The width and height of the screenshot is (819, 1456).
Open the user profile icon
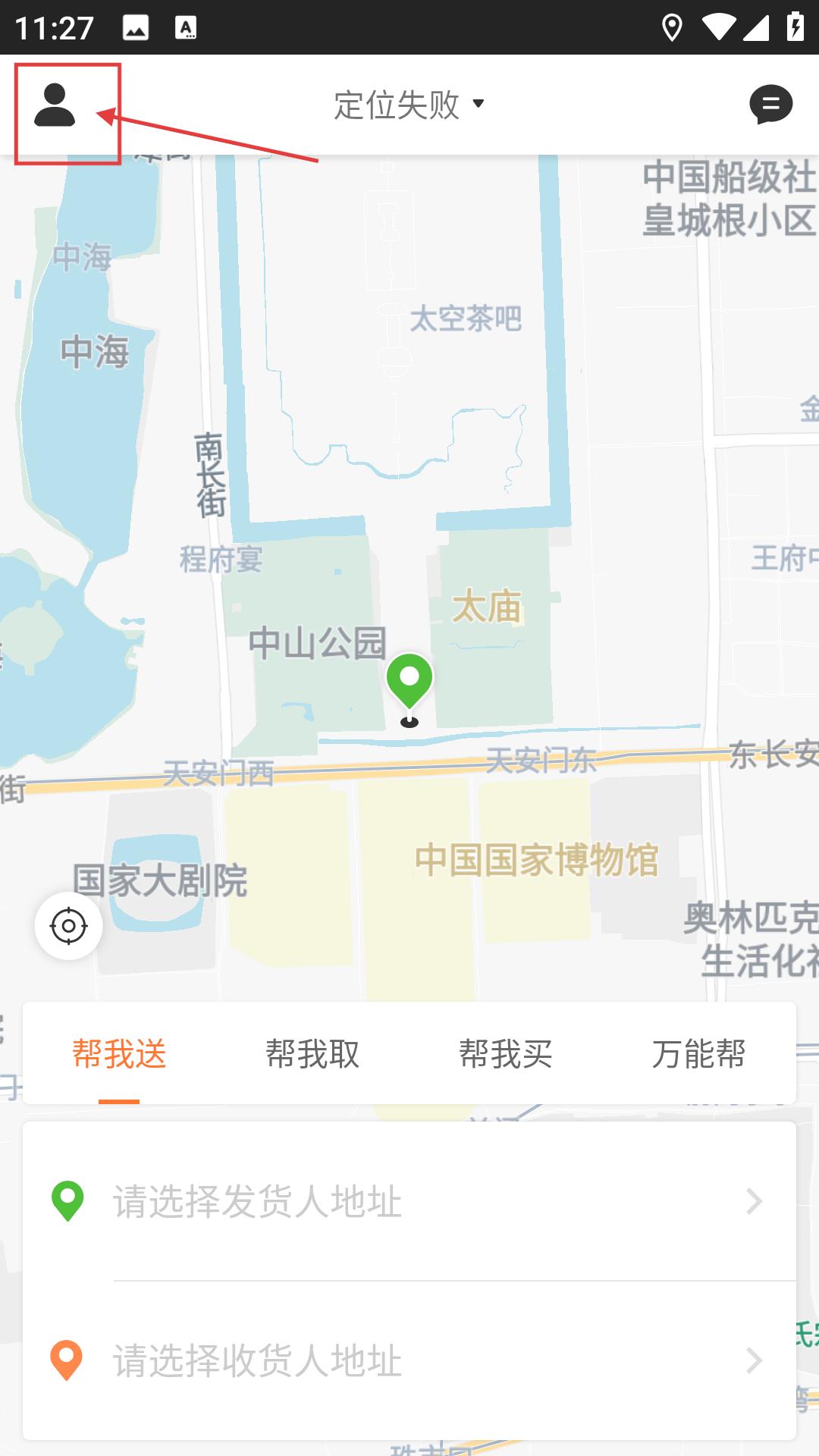tap(55, 105)
